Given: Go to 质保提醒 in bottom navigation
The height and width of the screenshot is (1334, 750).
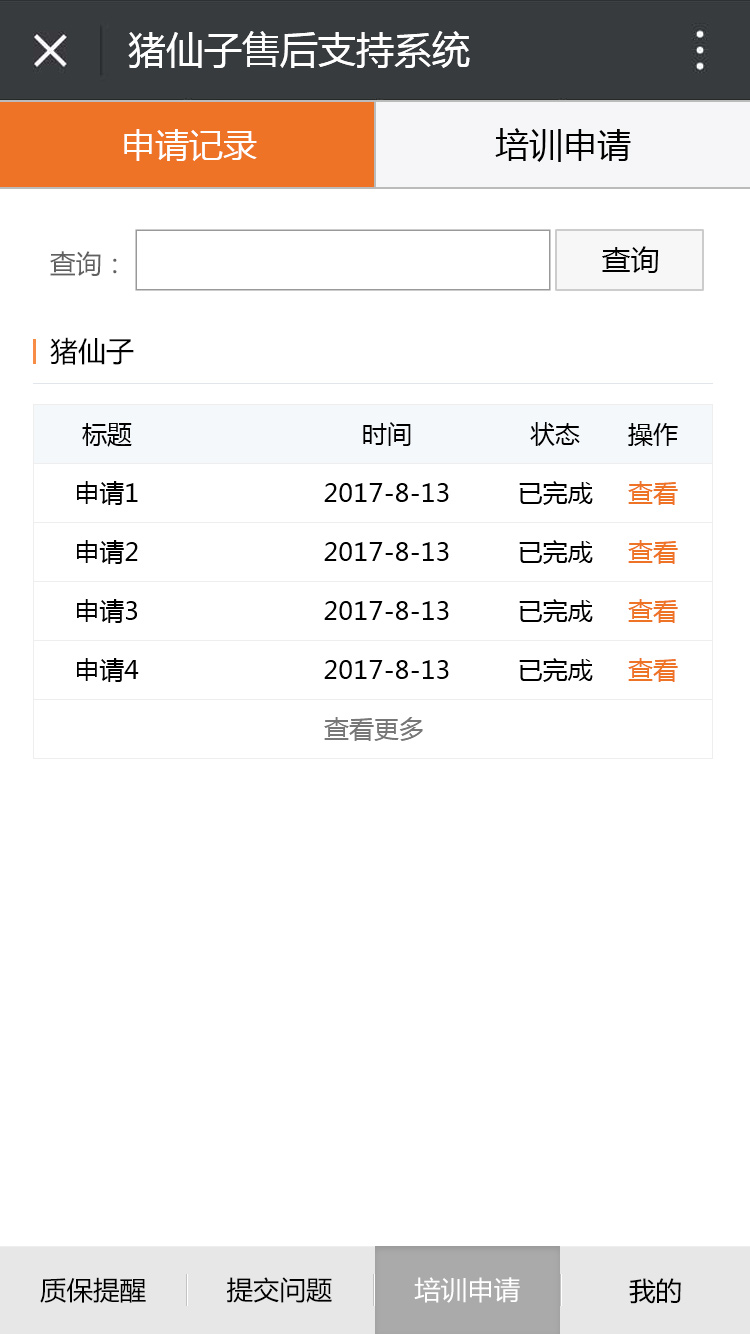Looking at the screenshot, I should click(x=93, y=1290).
